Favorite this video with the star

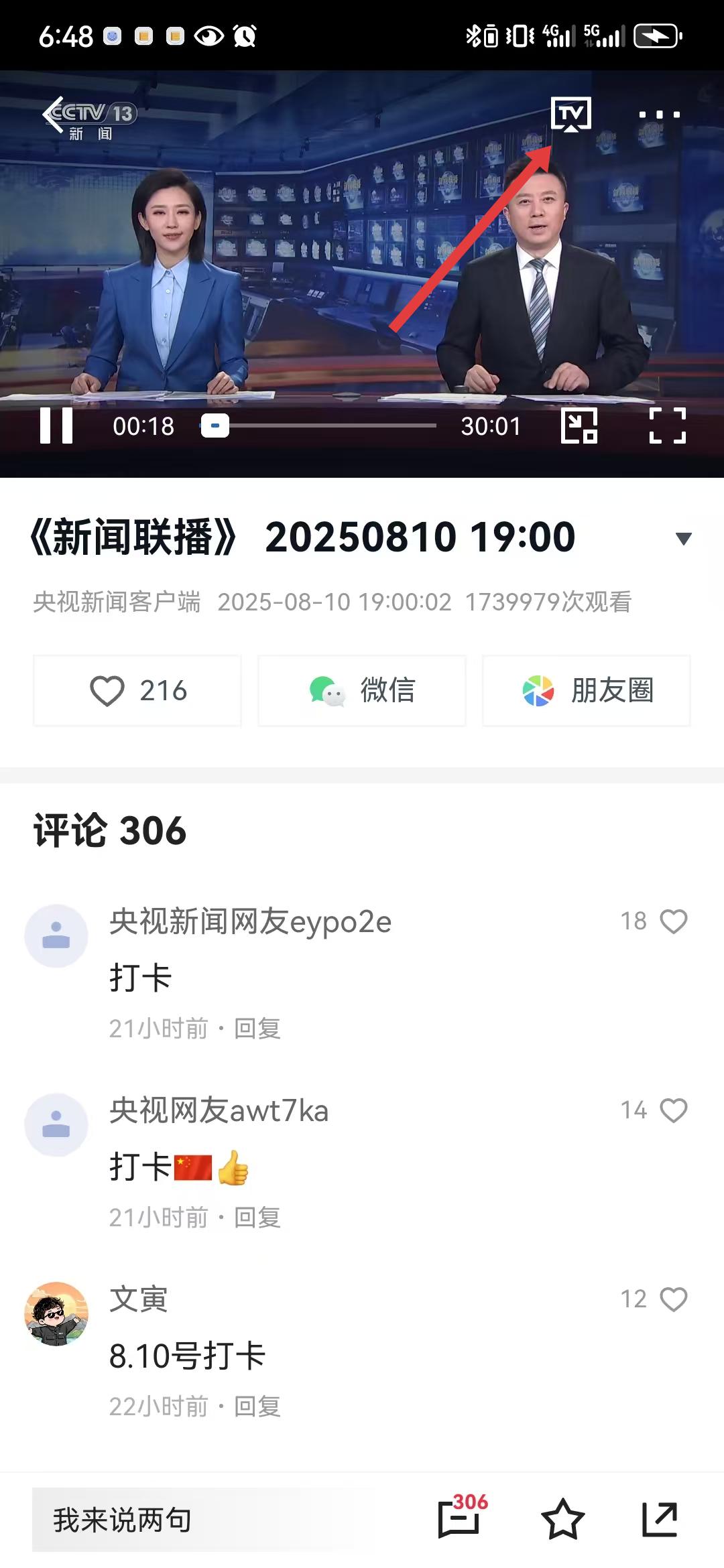click(562, 1520)
